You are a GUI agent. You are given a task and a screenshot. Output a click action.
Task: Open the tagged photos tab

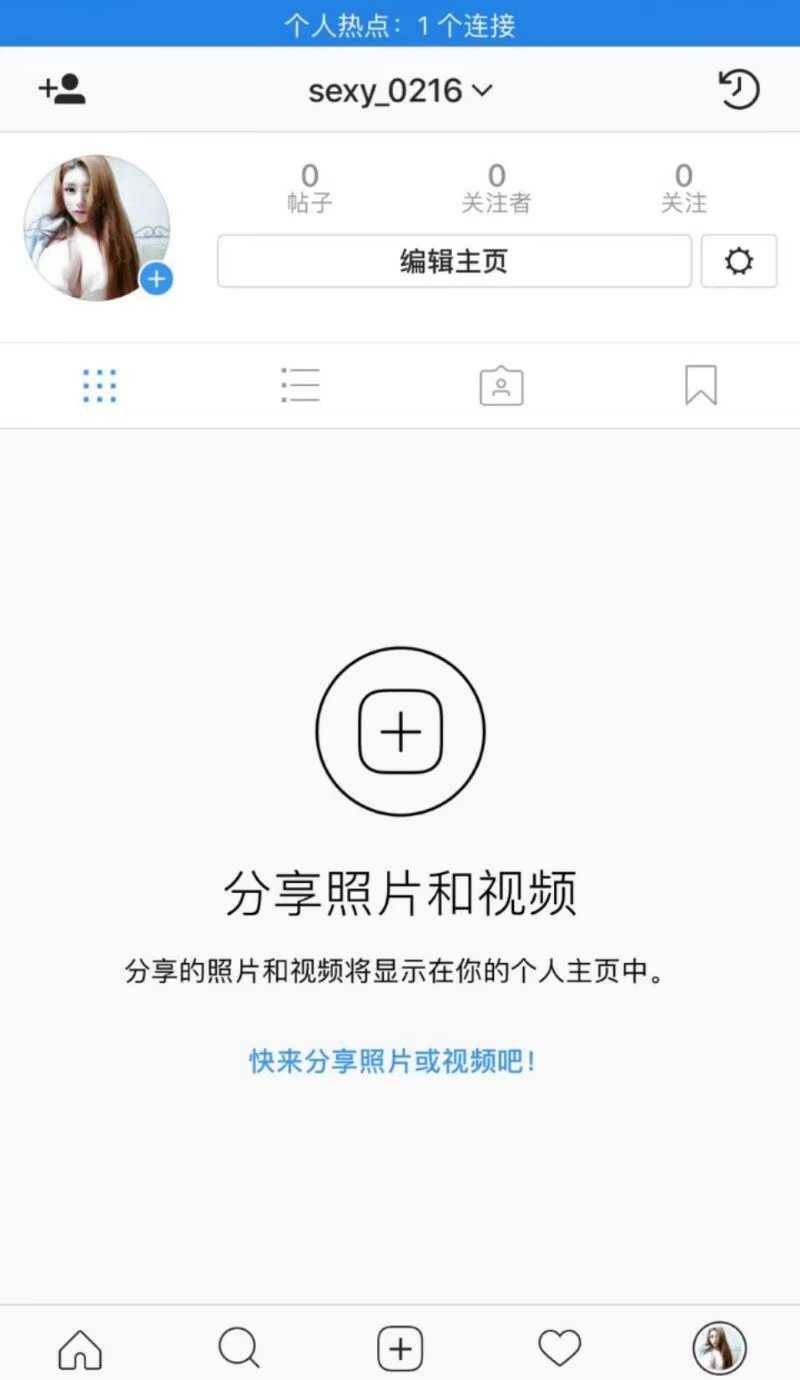pos(501,386)
